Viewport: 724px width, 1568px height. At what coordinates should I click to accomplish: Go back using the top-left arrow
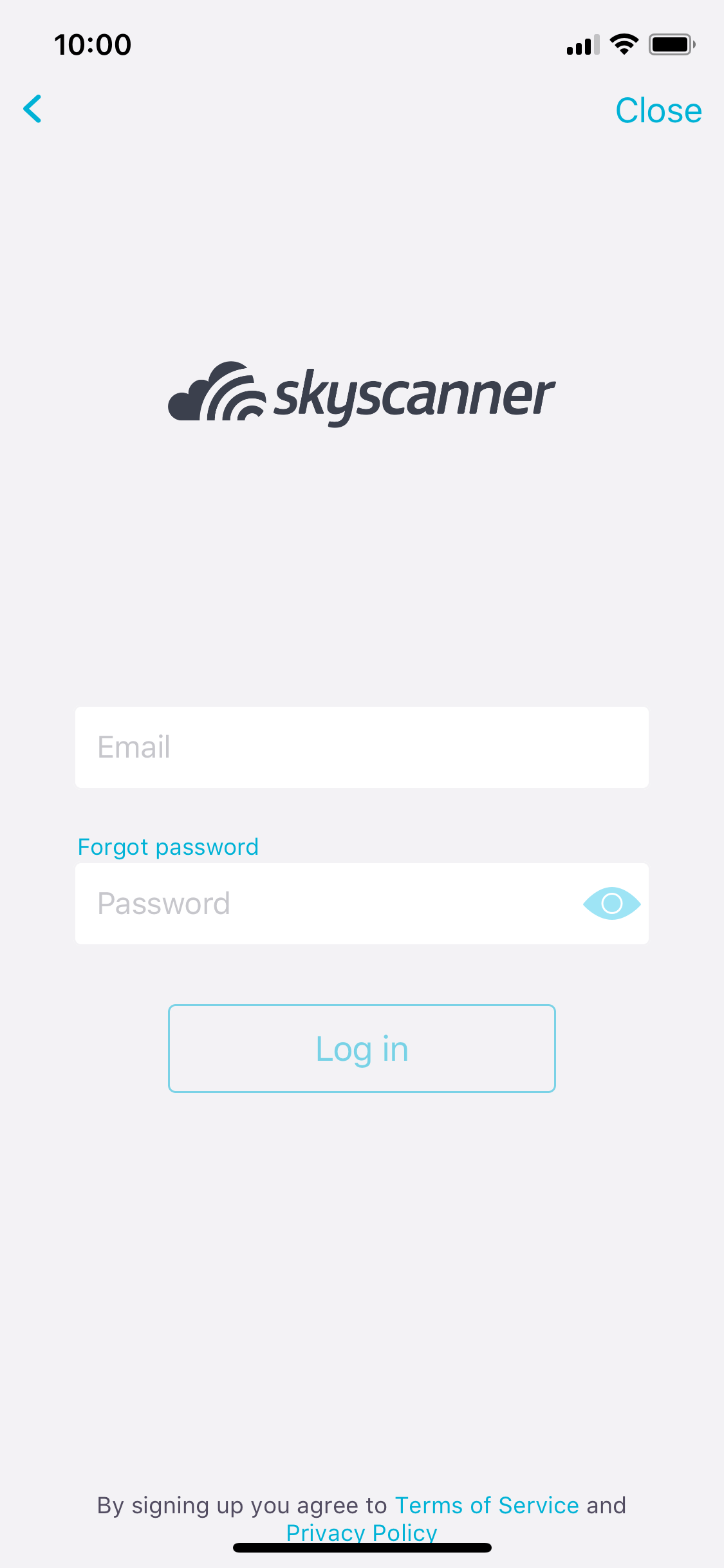[33, 109]
